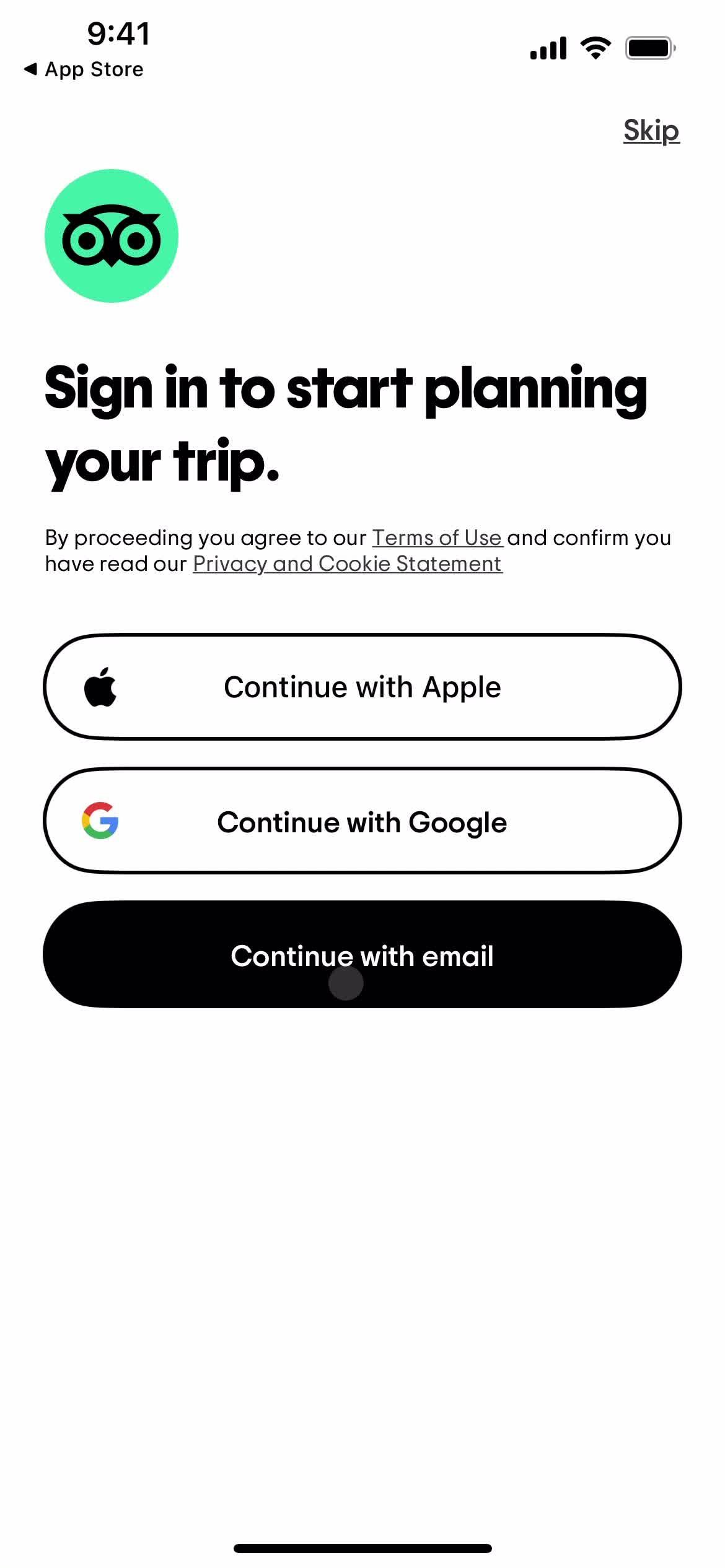Click the 'Sign in to start planning' heading
Image resolution: width=725 pixels, height=1568 pixels.
pyautogui.click(x=347, y=424)
